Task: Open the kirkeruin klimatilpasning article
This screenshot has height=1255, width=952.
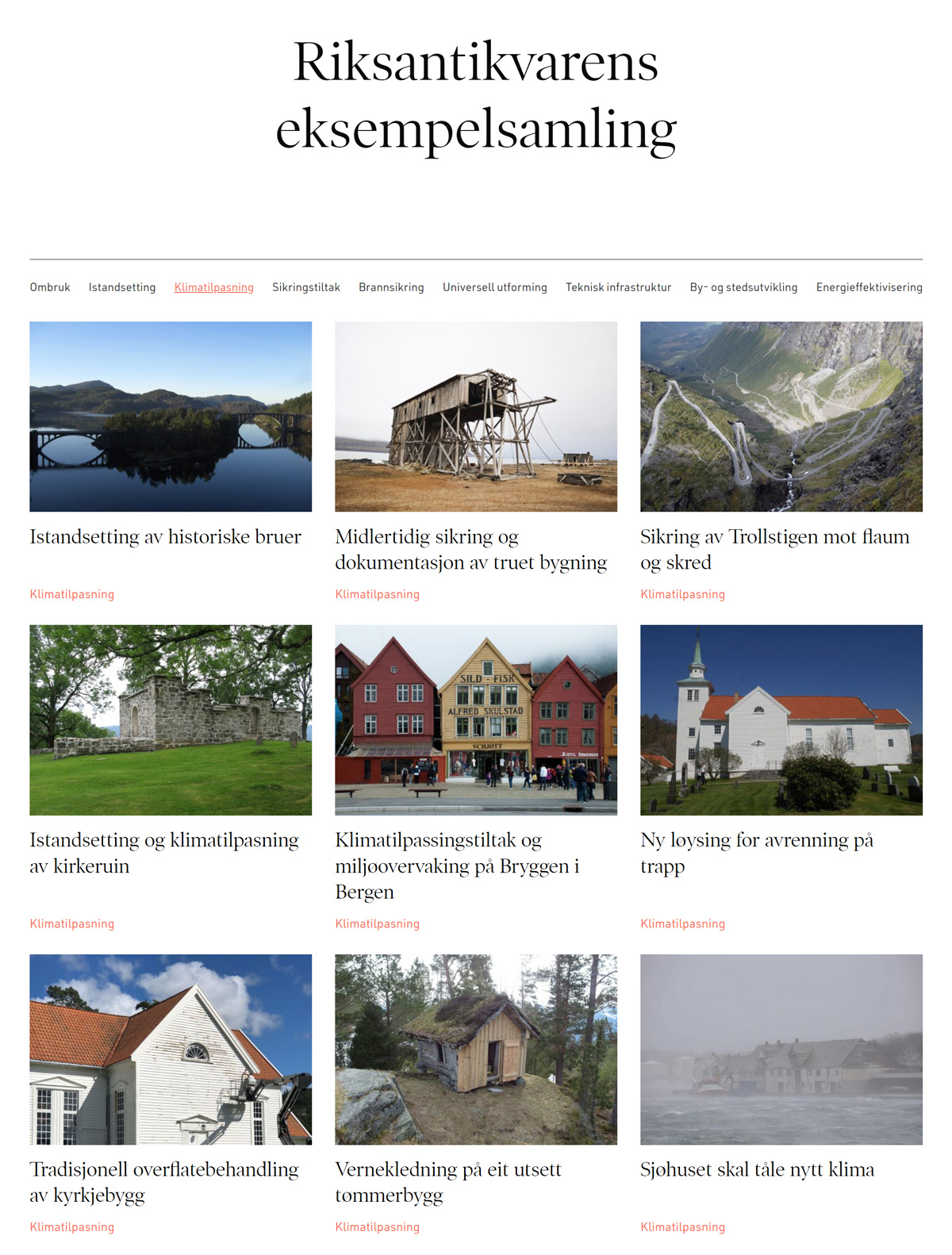Action: (164, 852)
